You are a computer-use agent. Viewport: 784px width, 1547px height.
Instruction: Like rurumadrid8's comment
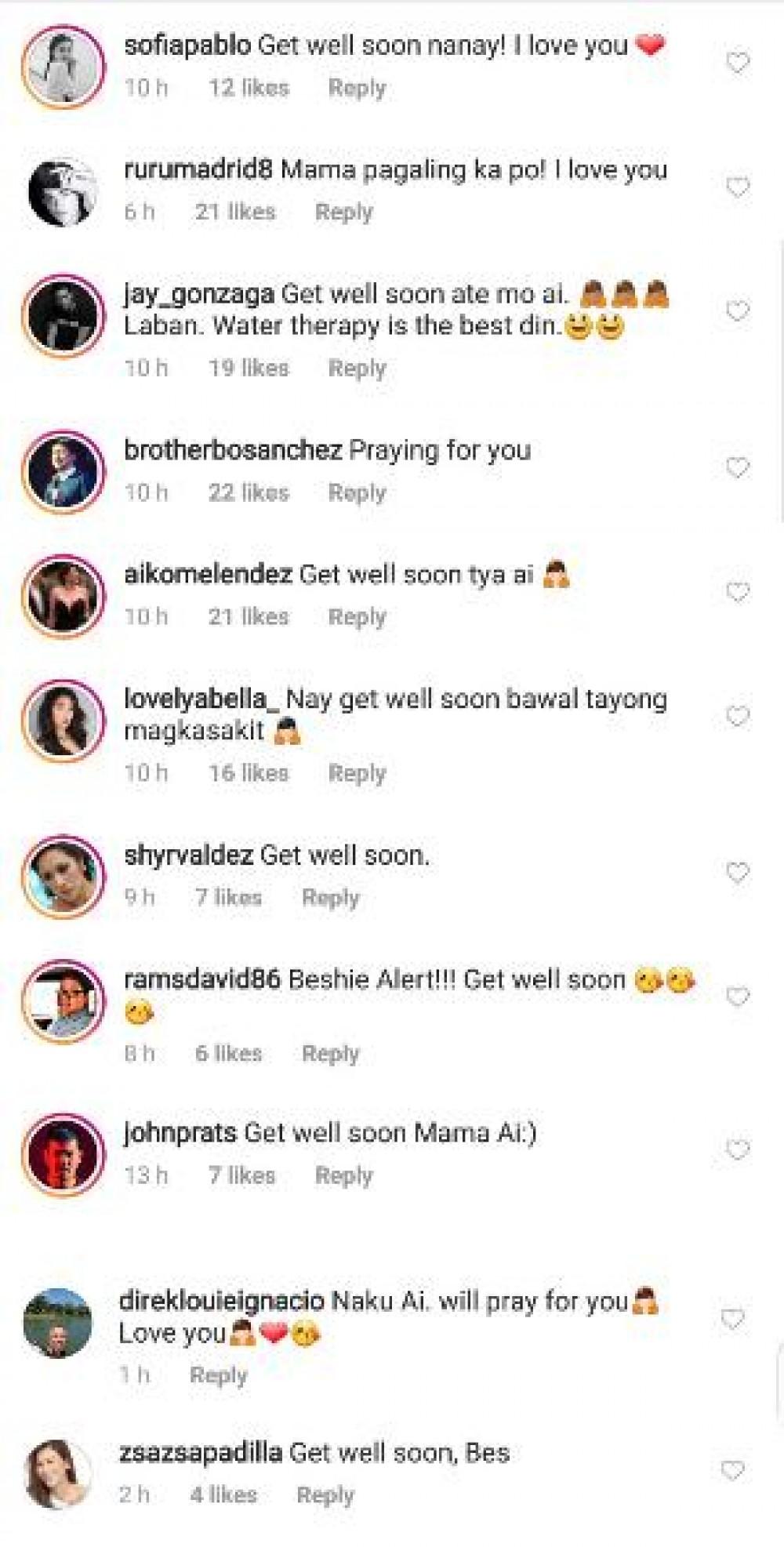[738, 187]
